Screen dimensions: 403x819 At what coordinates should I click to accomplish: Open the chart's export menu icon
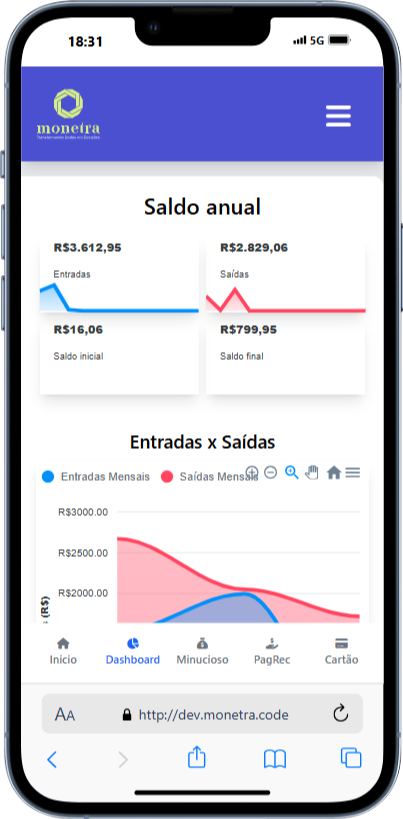pyautogui.click(x=353, y=473)
